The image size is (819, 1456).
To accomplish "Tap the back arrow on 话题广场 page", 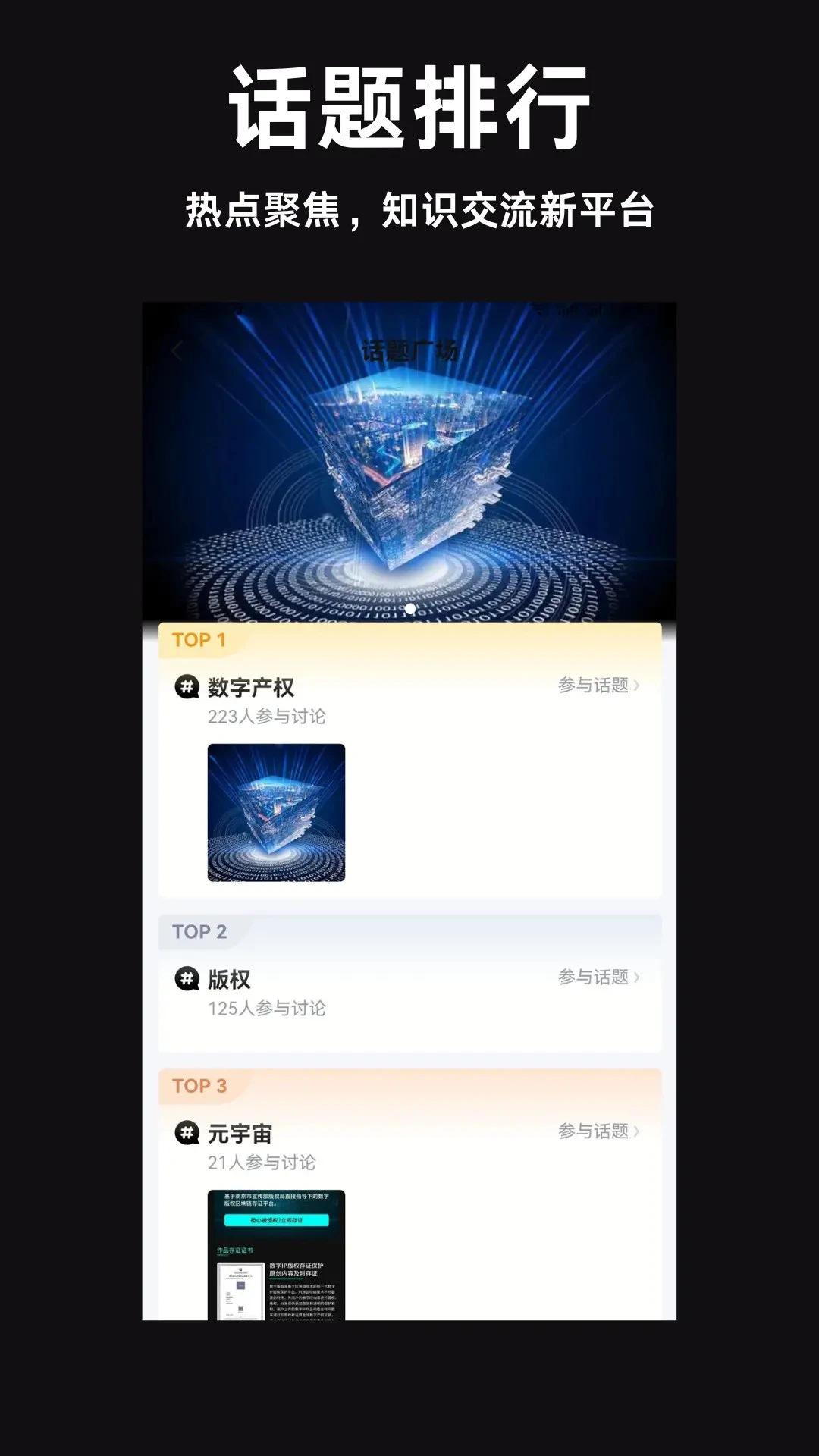I will click(177, 349).
